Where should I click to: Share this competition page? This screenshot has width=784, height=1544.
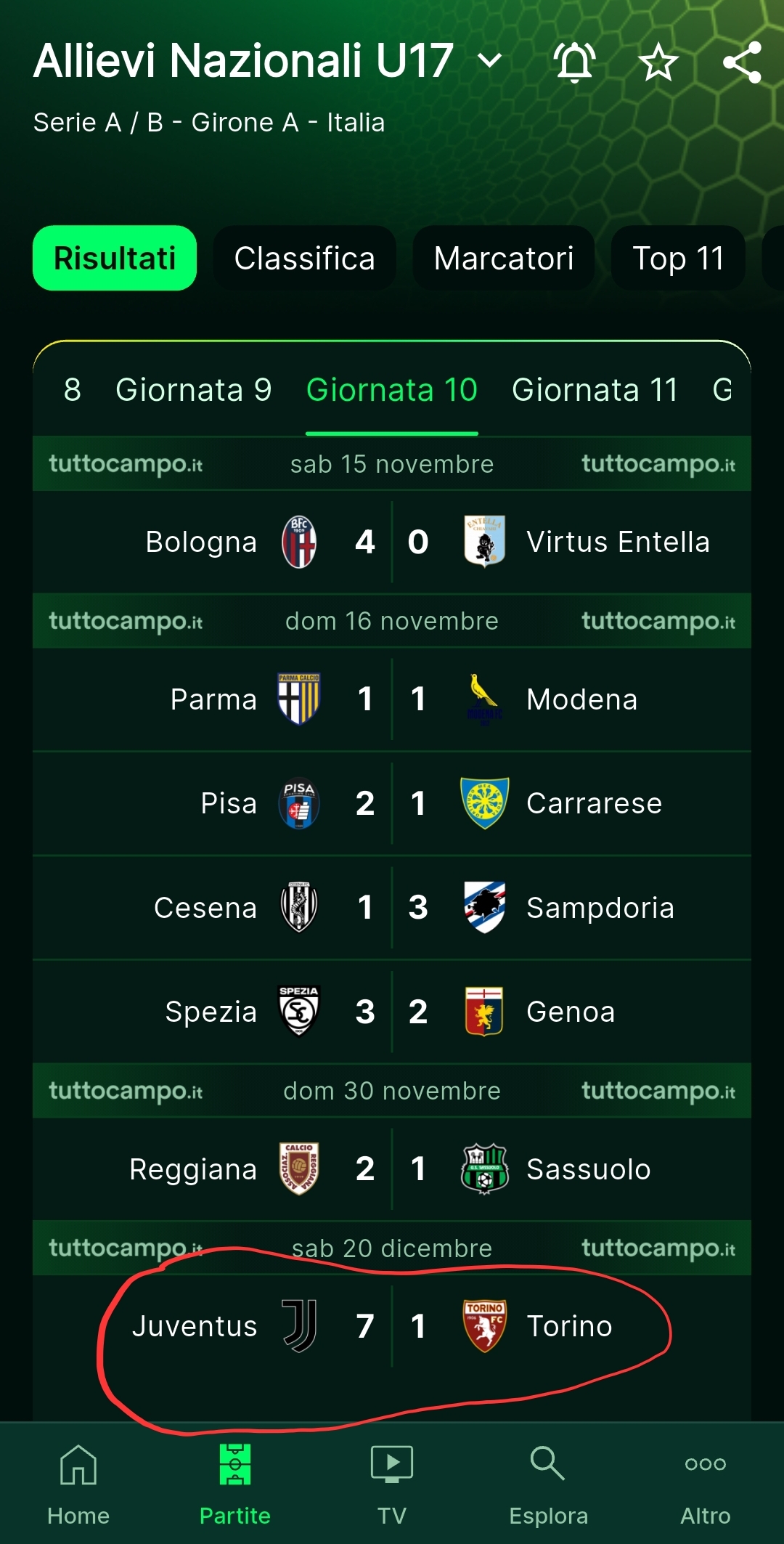tap(742, 62)
